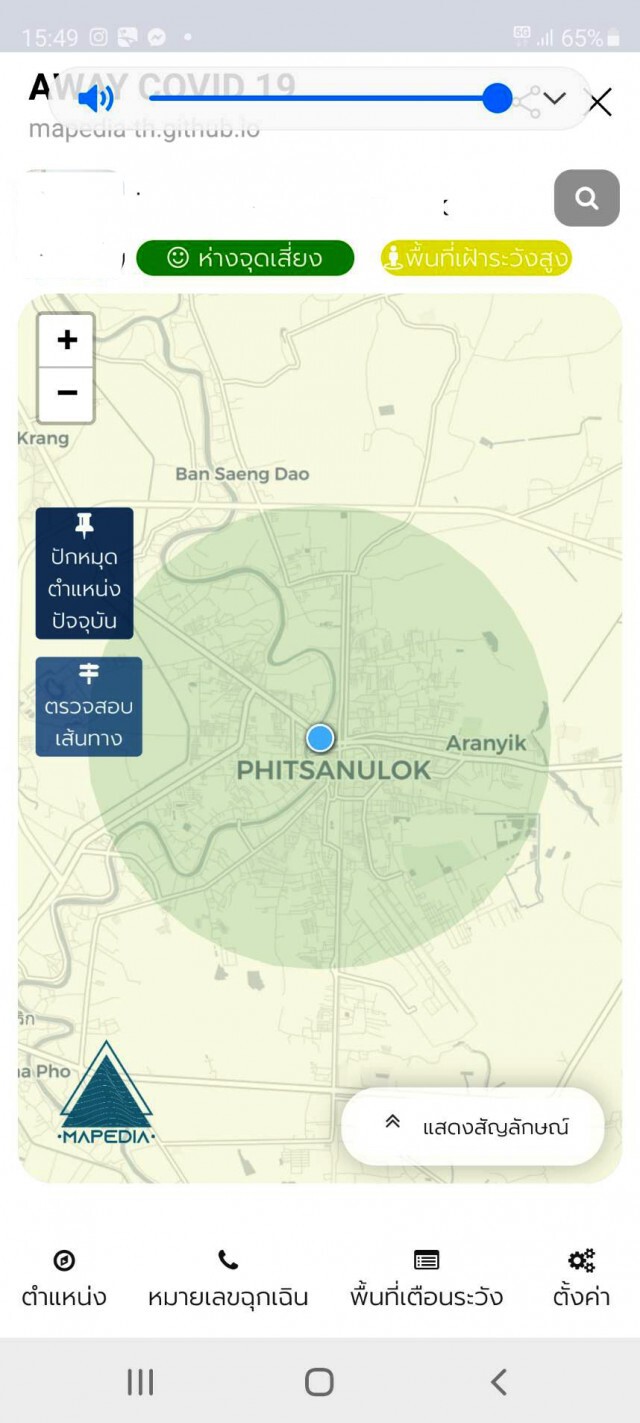Expand the volume panel chevron
The width and height of the screenshot is (640, 1423).
coord(555,98)
